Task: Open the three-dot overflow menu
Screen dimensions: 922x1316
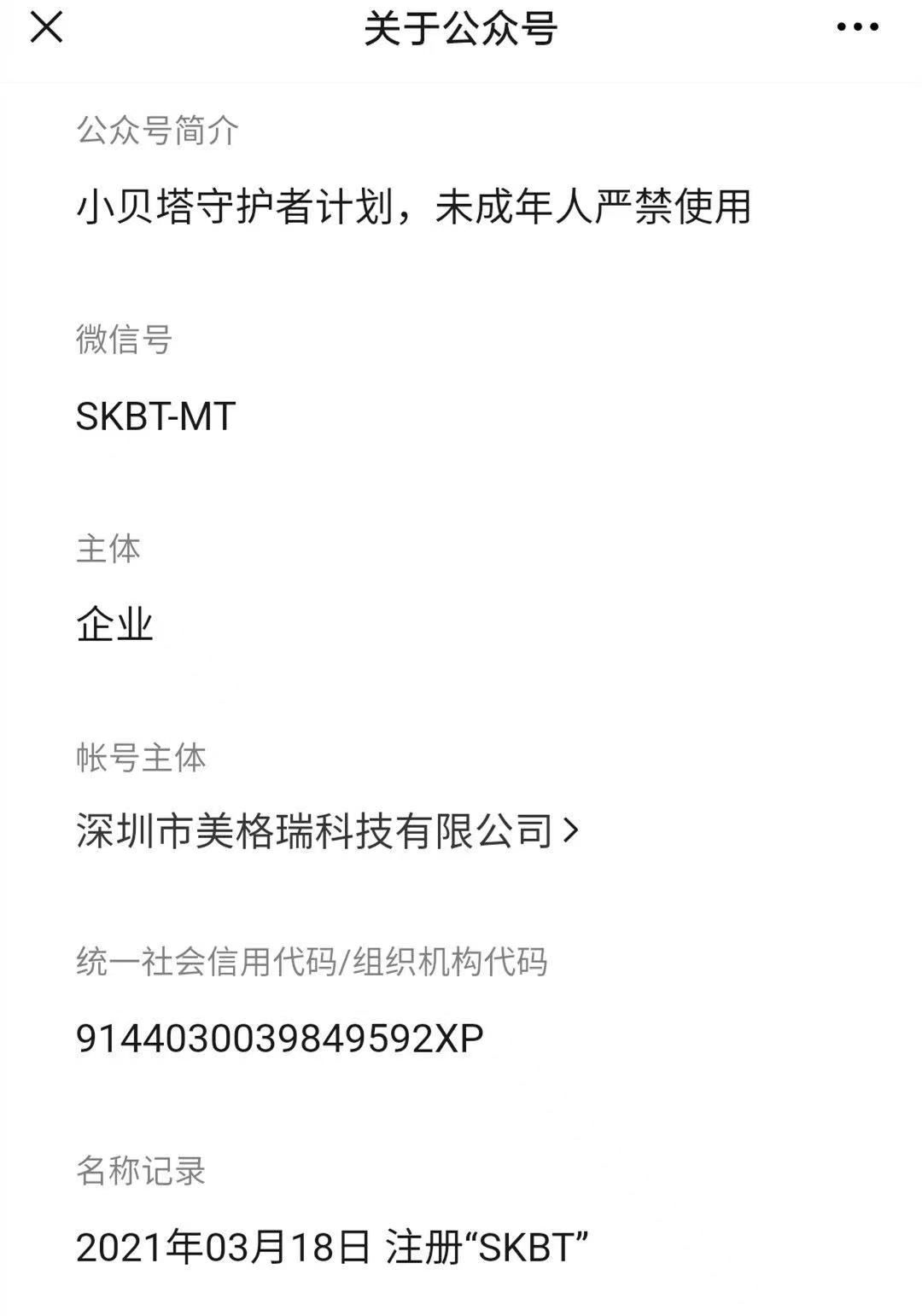Action: point(857,27)
